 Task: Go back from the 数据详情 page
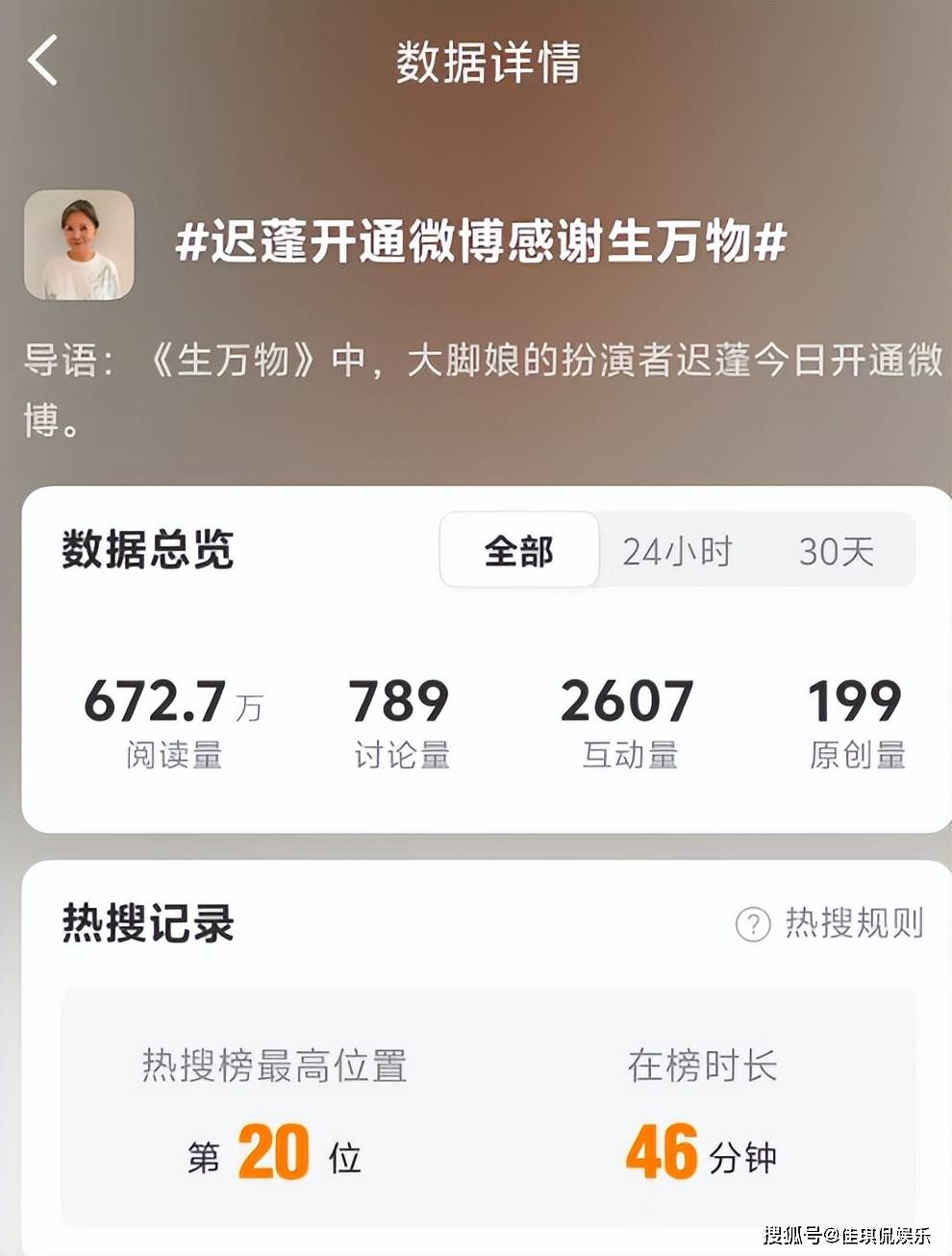[x=43, y=61]
